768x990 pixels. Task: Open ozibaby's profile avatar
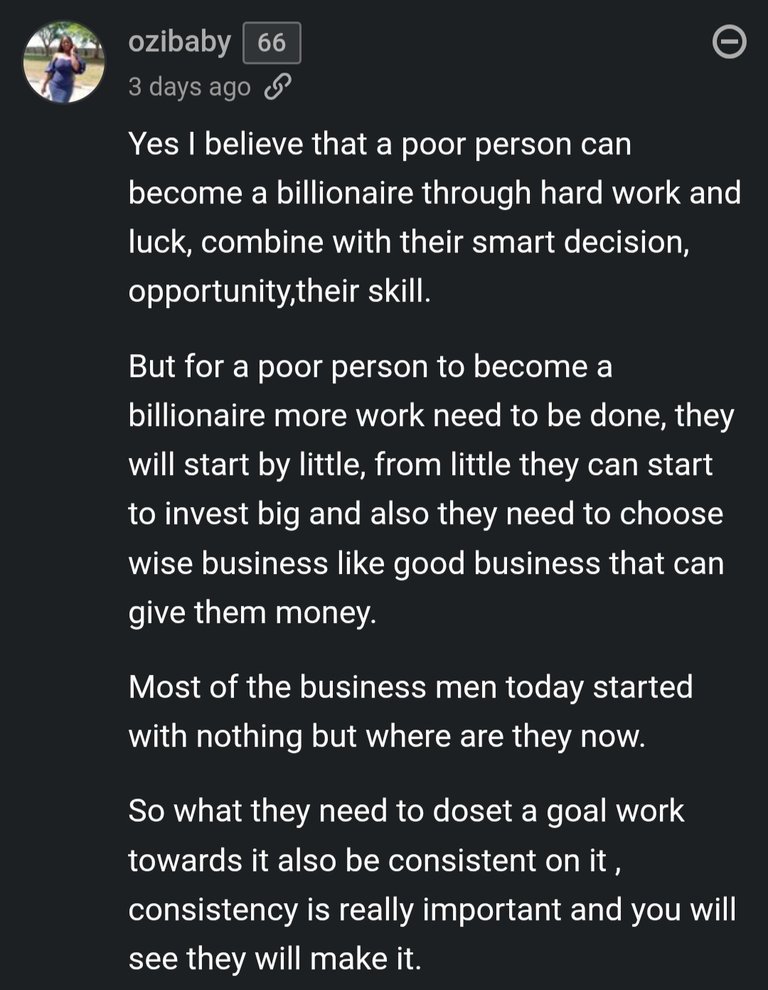click(x=64, y=62)
